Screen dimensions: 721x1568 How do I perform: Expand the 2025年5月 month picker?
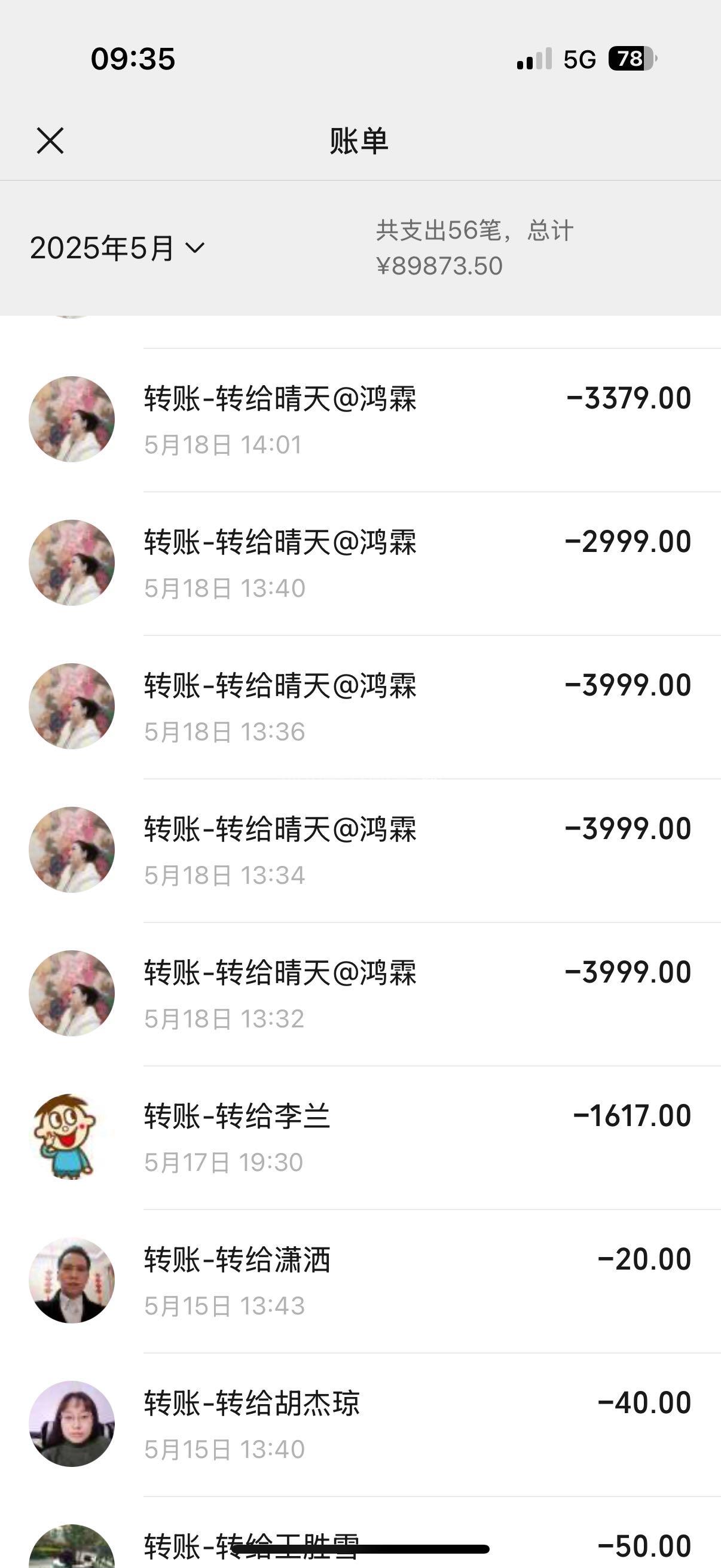(117, 248)
